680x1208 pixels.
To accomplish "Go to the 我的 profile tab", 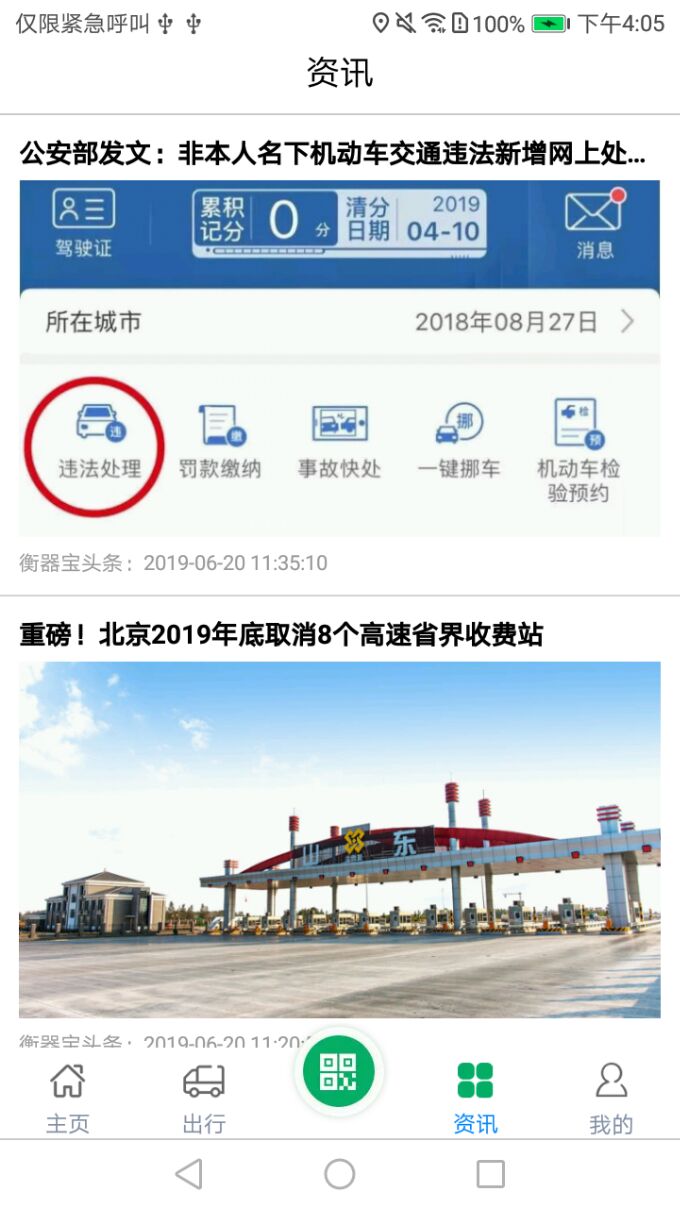I will 611,1097.
